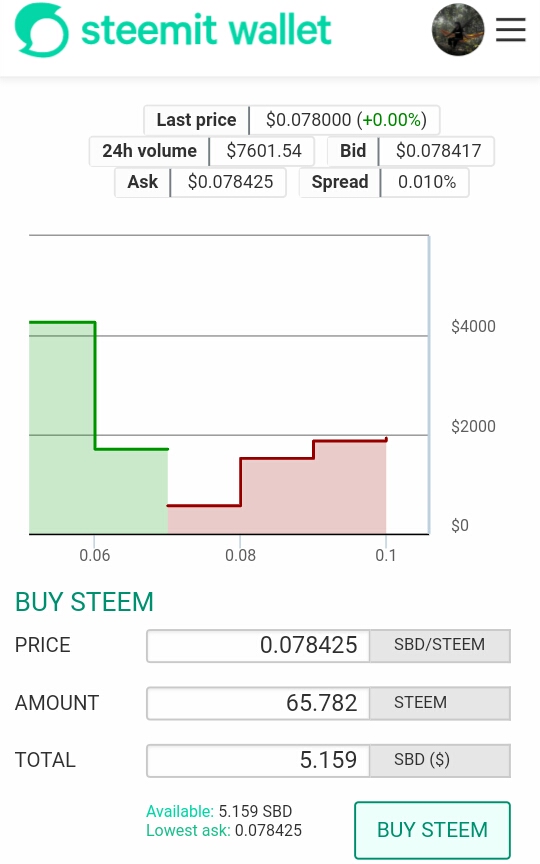Screen dimensions: 540x864
Task: Apply the Lowest ask price link
Action: 224,830
